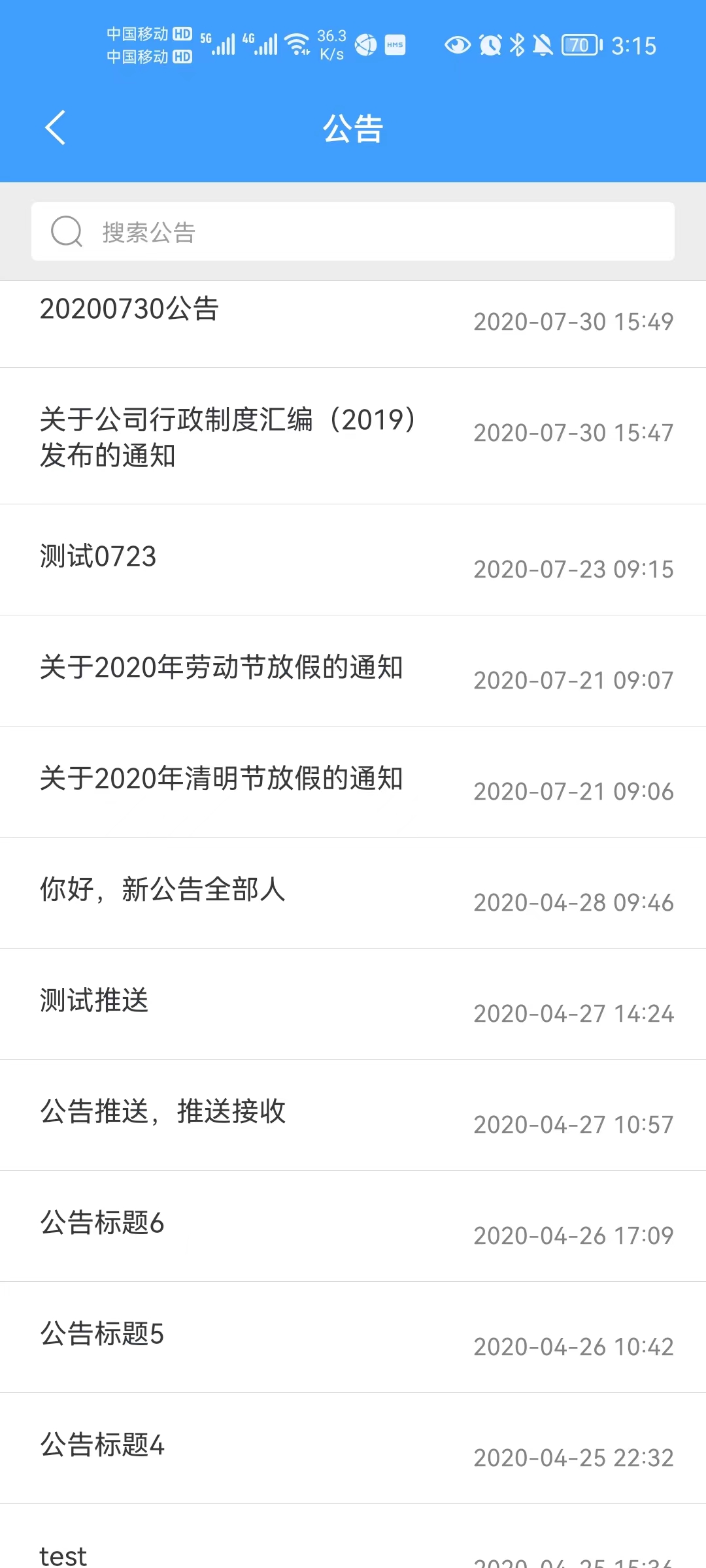
Task: Open 公告推送，推送接收 announcement
Action: [x=353, y=1115]
